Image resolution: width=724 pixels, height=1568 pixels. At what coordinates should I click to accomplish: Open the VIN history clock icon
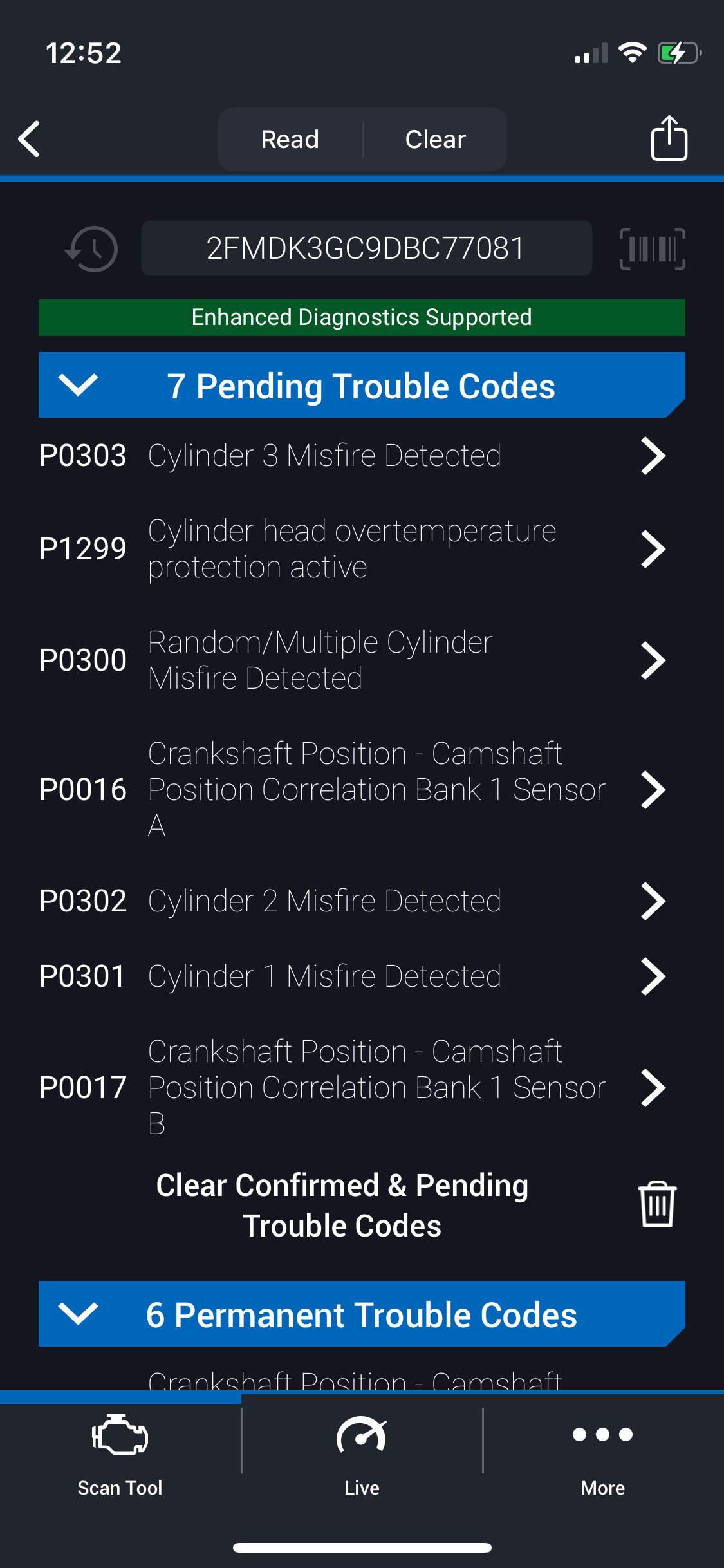tap(92, 248)
